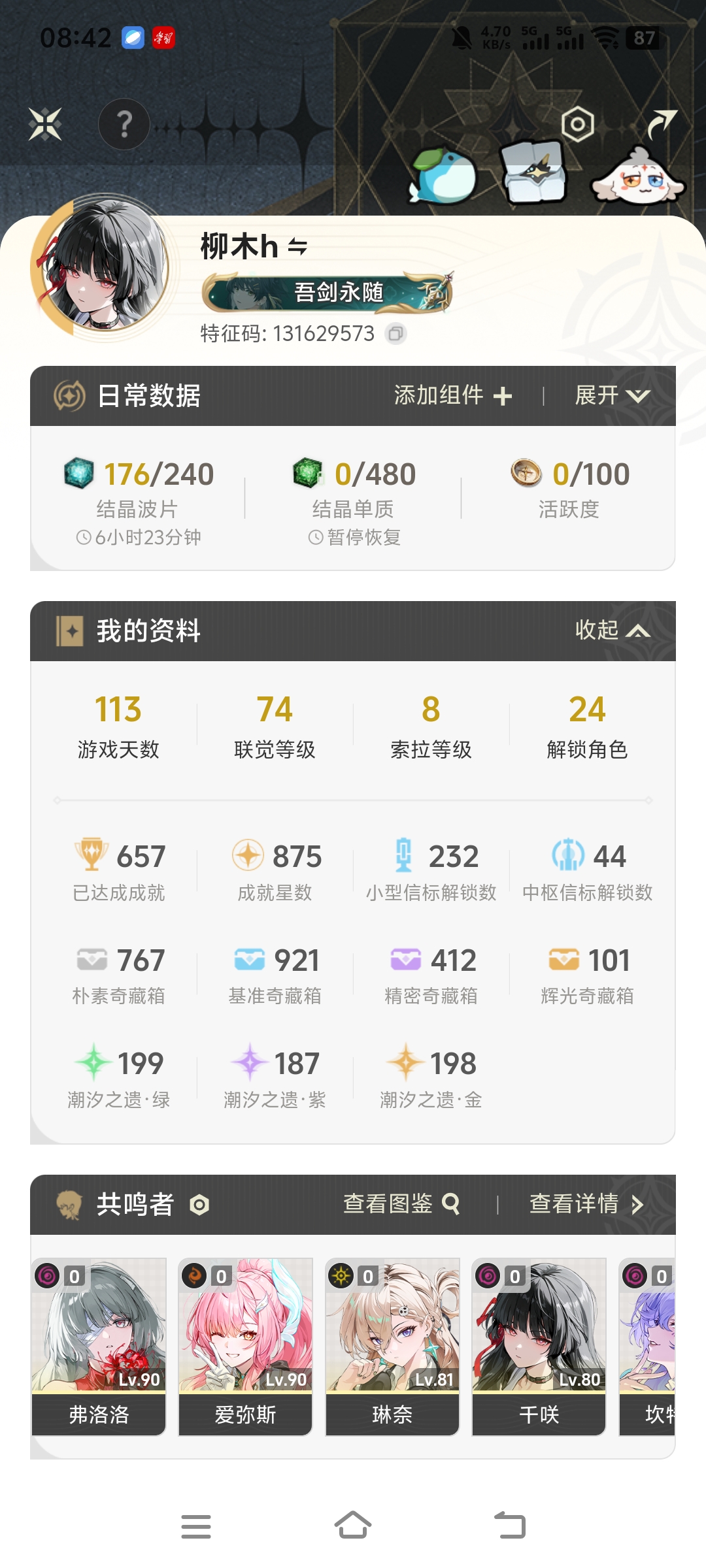The width and height of the screenshot is (706, 1568).
Task: Collapse 我的资料 with 收起
Action: tap(613, 630)
